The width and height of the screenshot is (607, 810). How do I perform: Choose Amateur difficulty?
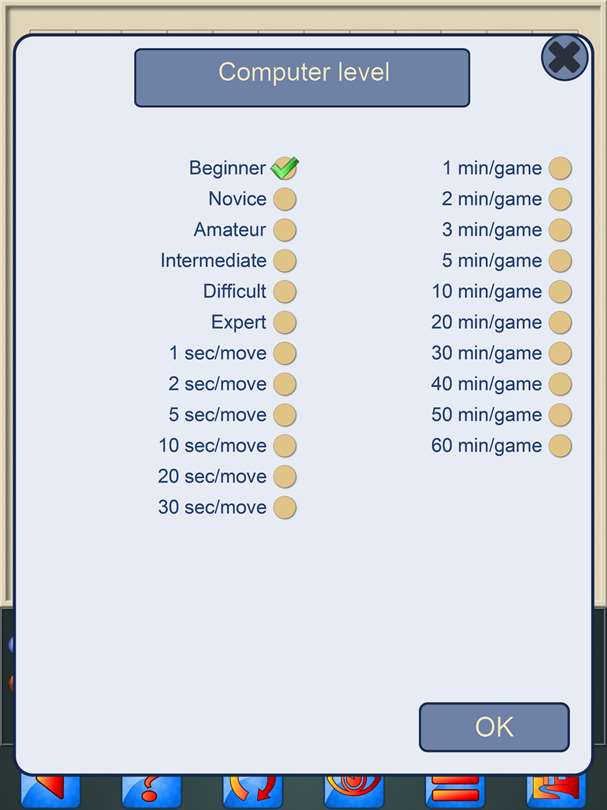285,230
